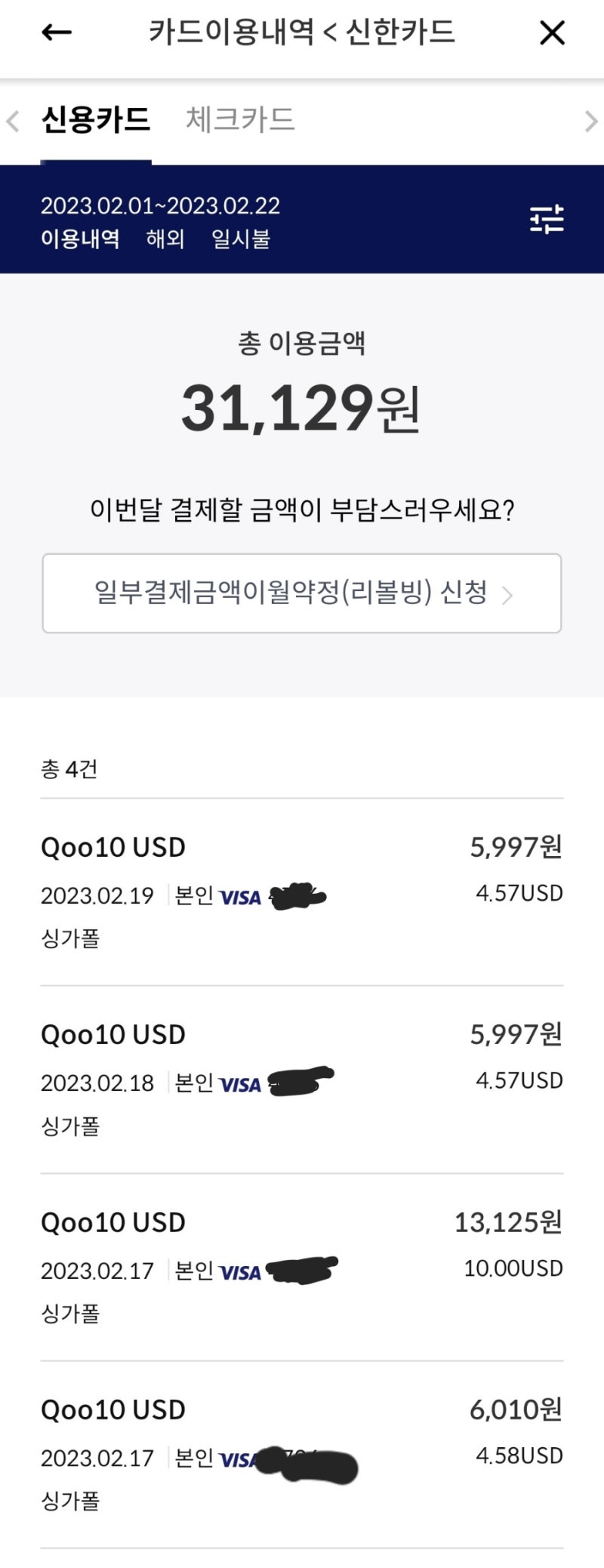This screenshot has width=604, height=1568.
Task: Click the right navigation chevron beside 체크카드
Action: 592,122
